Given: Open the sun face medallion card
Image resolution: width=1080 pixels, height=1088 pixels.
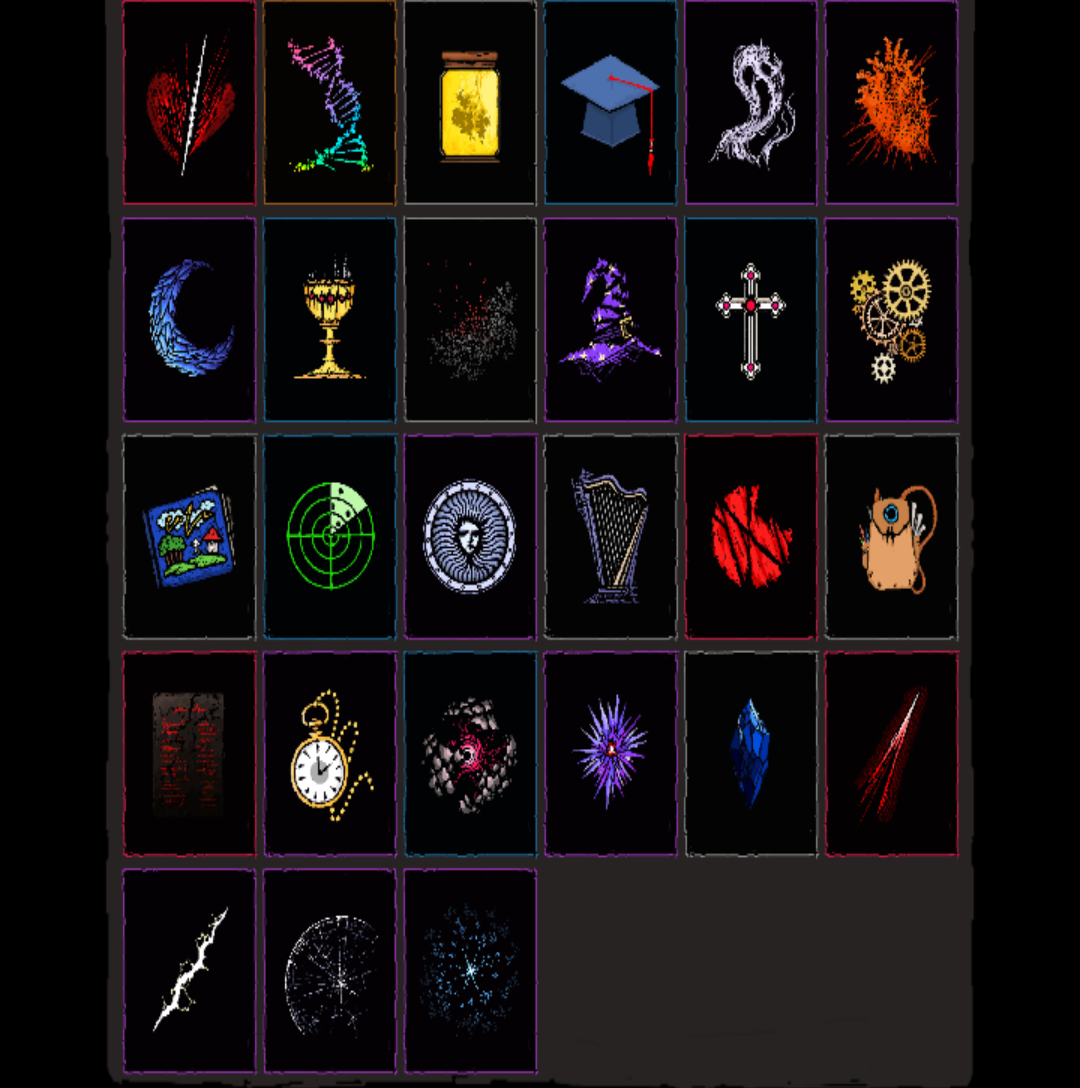Looking at the screenshot, I should pyautogui.click(x=470, y=536).
